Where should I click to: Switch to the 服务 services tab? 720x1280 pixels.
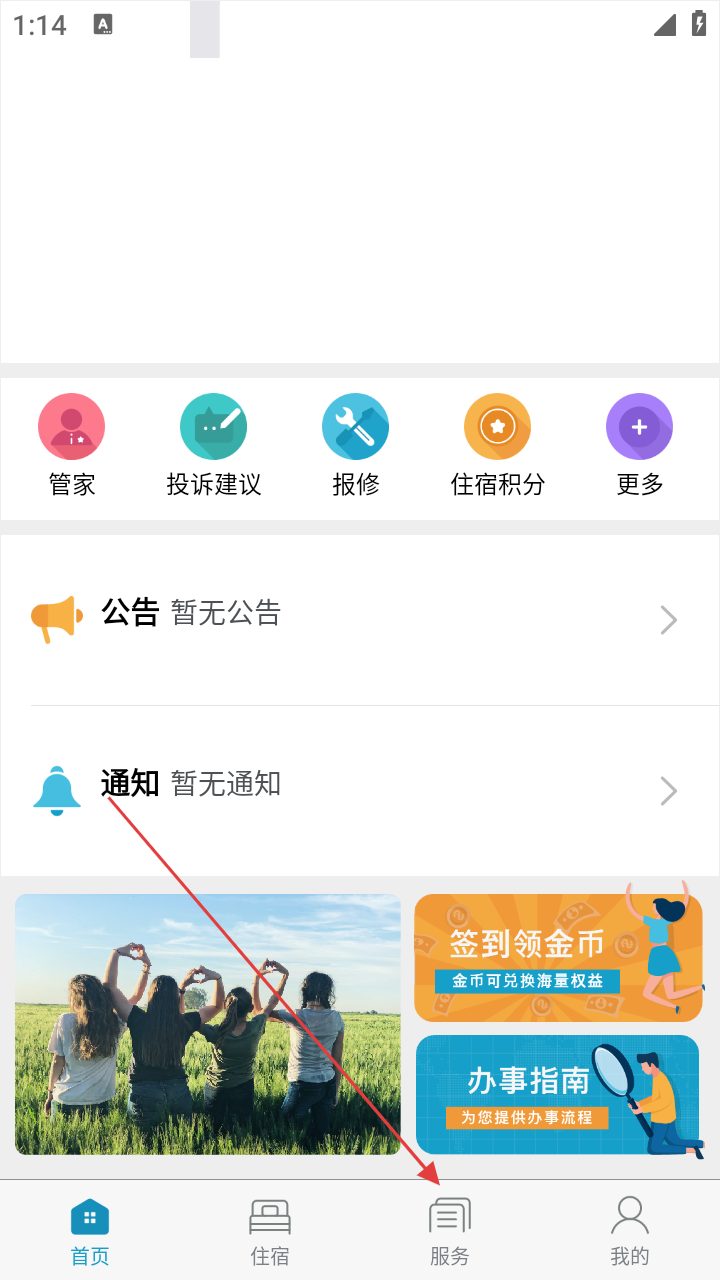pos(450,1231)
